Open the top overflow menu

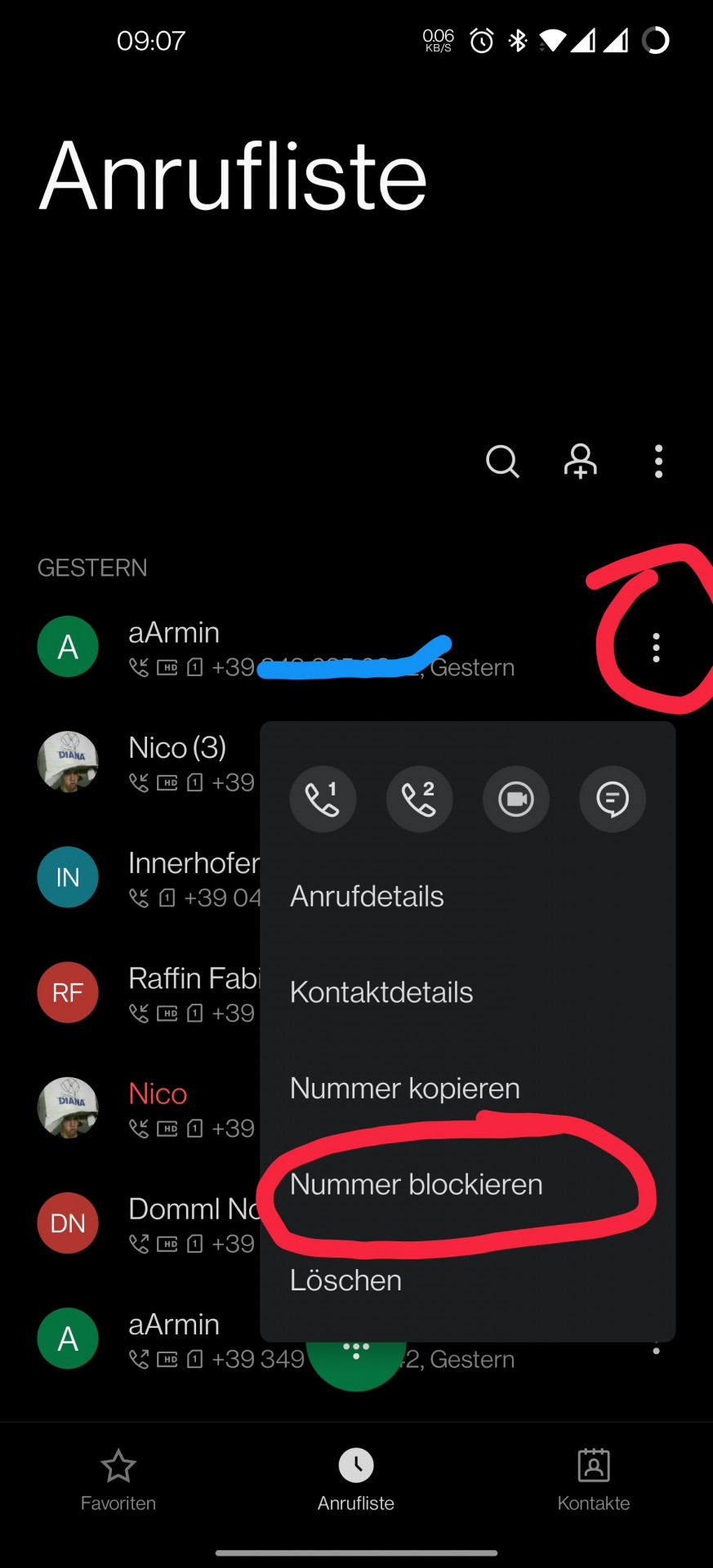tap(658, 461)
